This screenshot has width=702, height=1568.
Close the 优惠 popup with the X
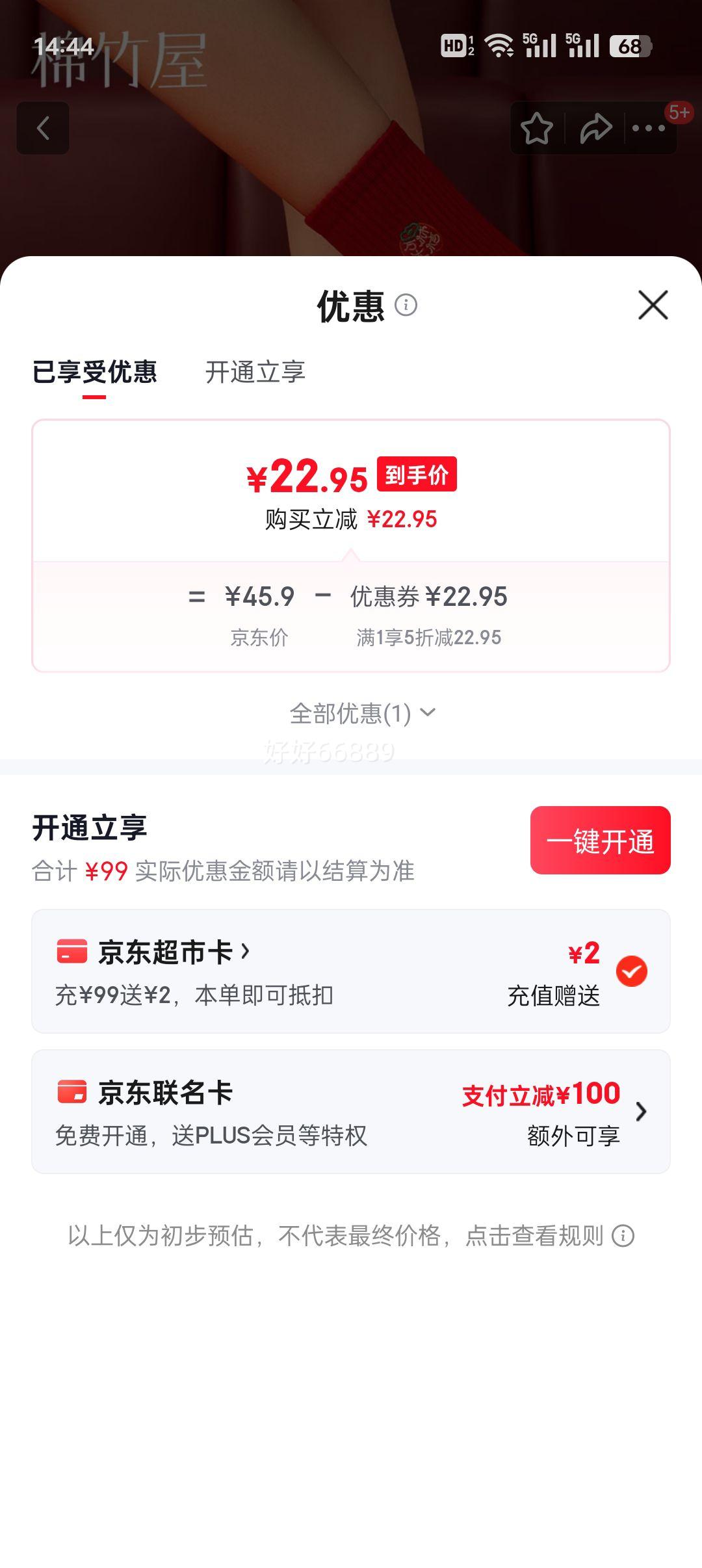(x=652, y=306)
